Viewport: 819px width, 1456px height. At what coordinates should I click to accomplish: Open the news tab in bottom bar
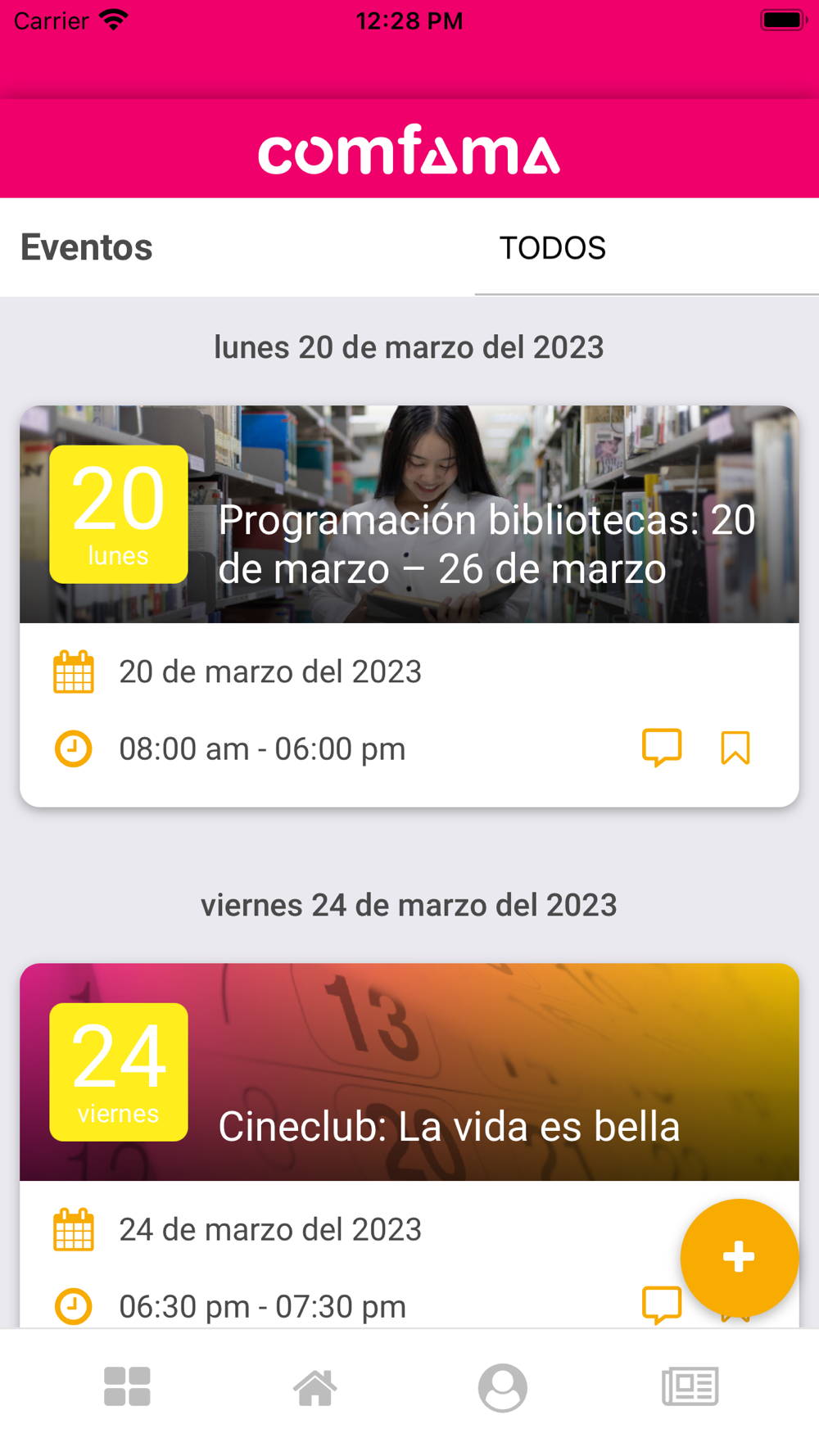690,1386
